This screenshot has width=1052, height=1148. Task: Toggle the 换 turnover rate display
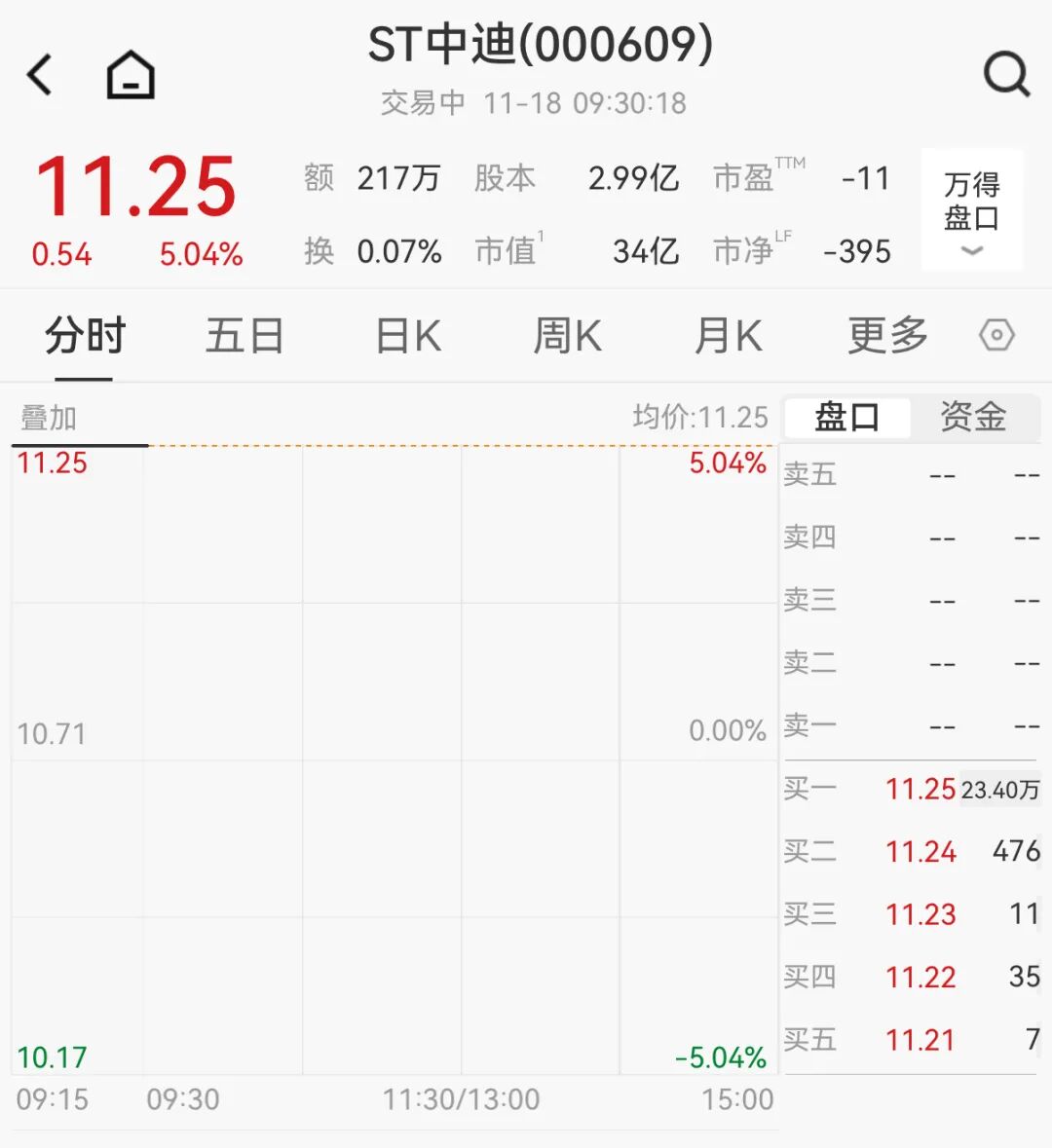(x=317, y=251)
